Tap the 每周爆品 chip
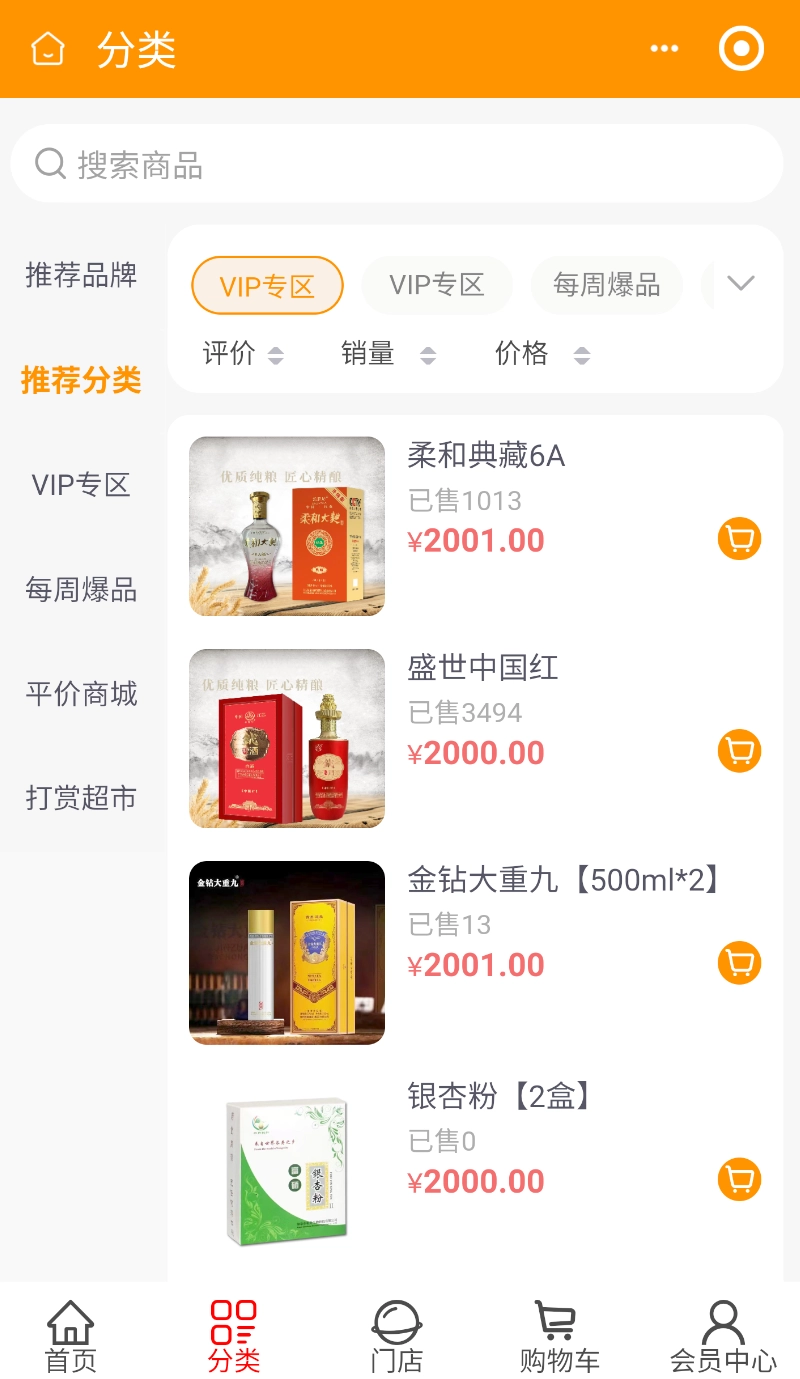This screenshot has height=1379, width=800. click(x=606, y=285)
